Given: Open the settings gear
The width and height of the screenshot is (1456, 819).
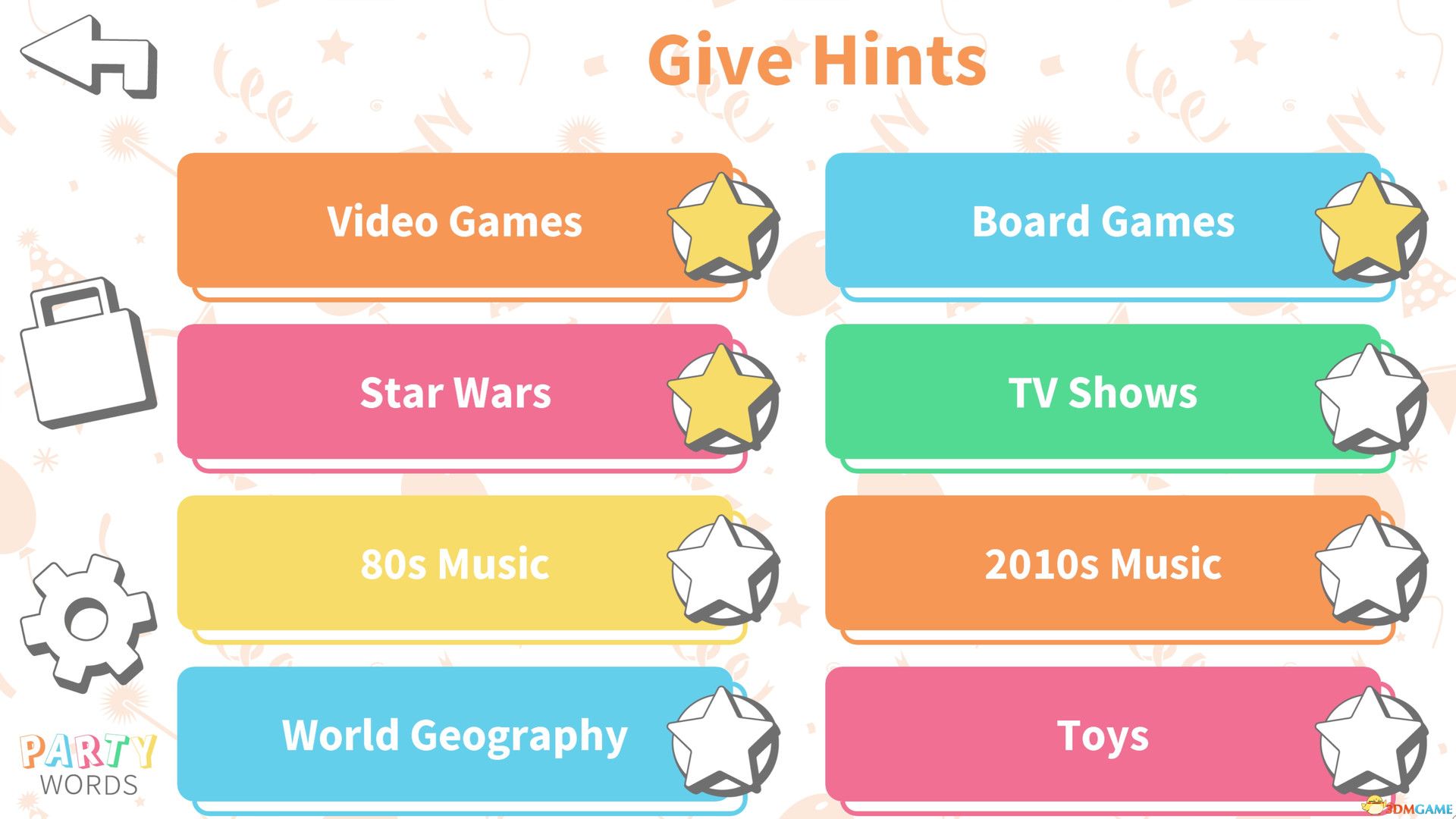Looking at the screenshot, I should 87,622.
